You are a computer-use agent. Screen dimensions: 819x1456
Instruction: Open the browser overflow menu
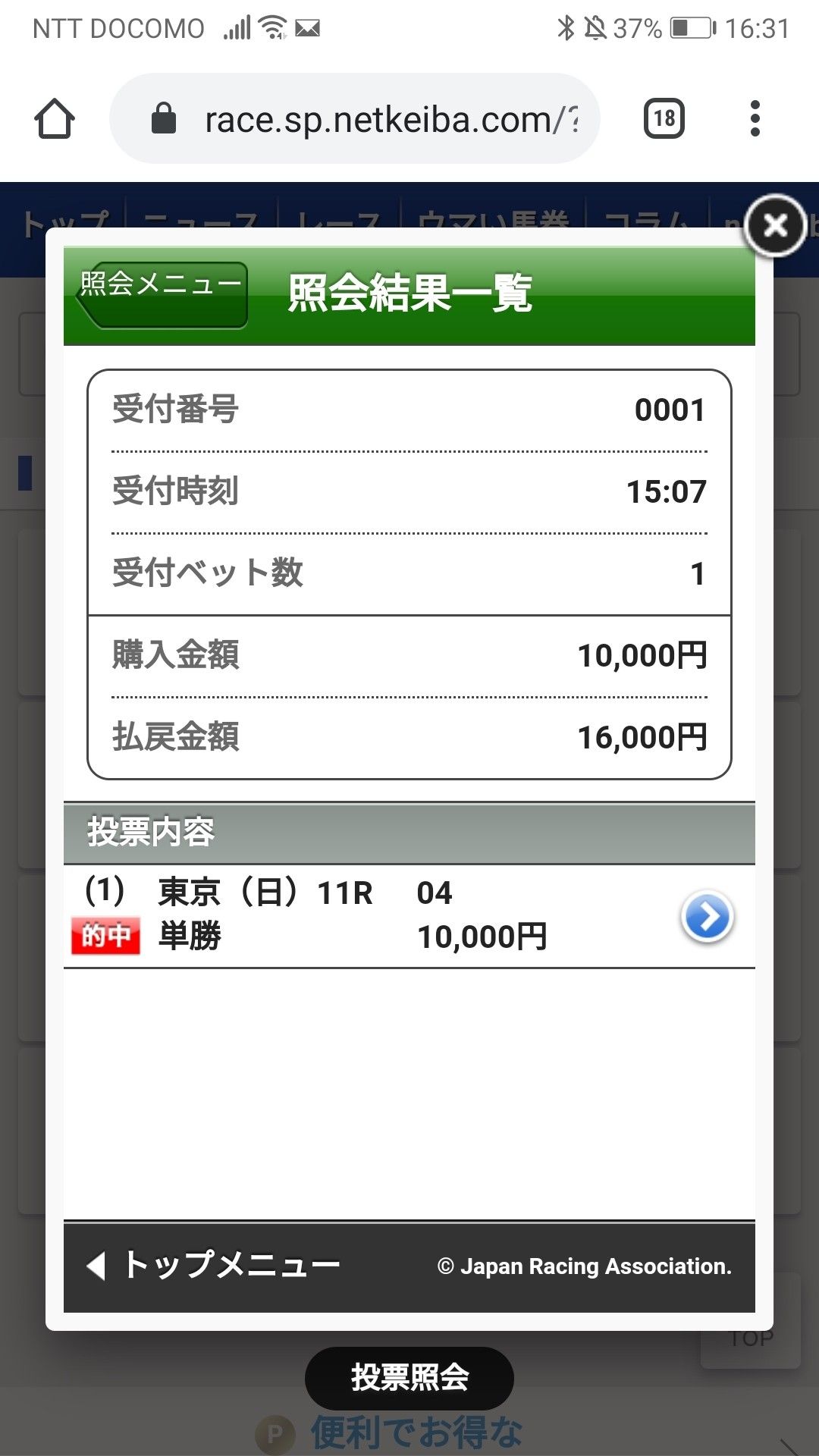click(754, 119)
